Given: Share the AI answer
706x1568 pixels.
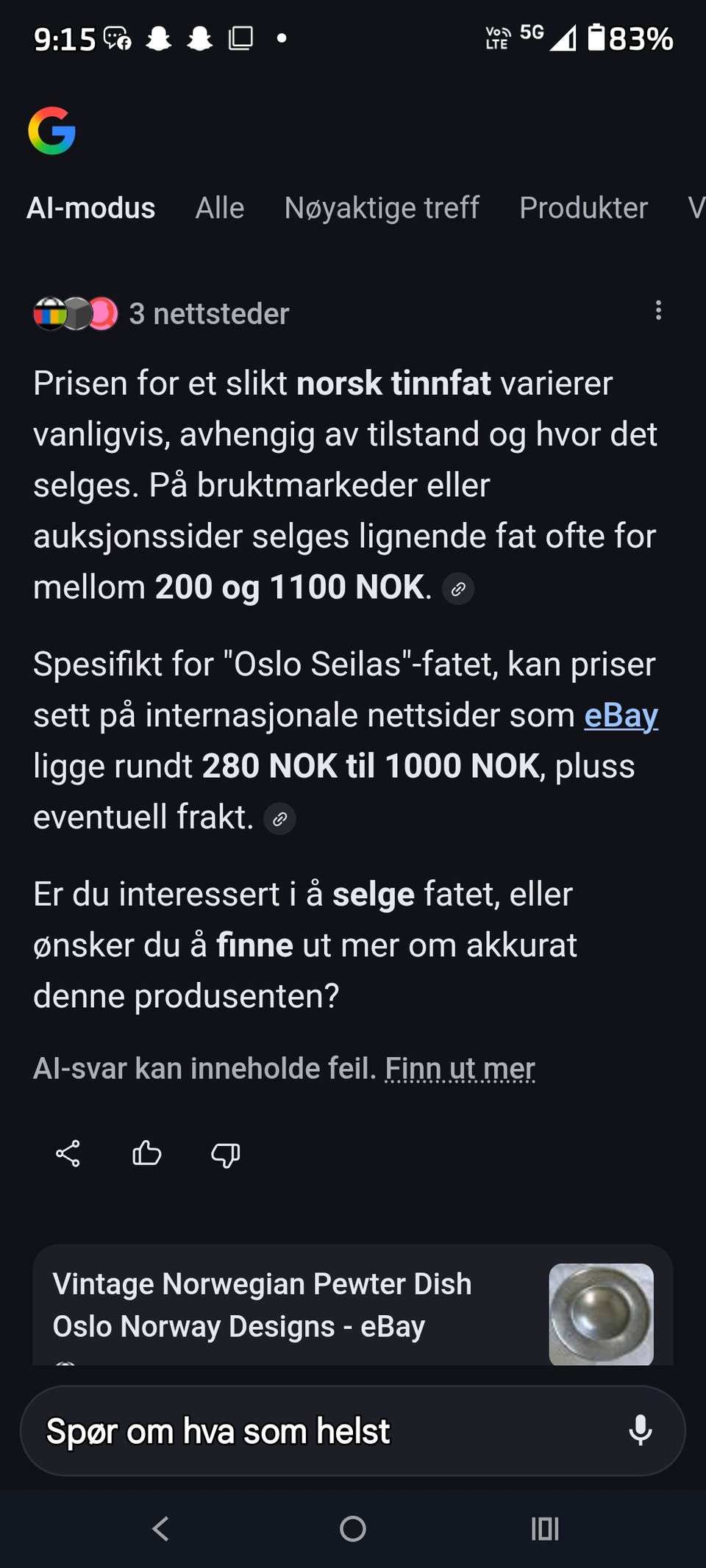Looking at the screenshot, I should click(x=68, y=1153).
